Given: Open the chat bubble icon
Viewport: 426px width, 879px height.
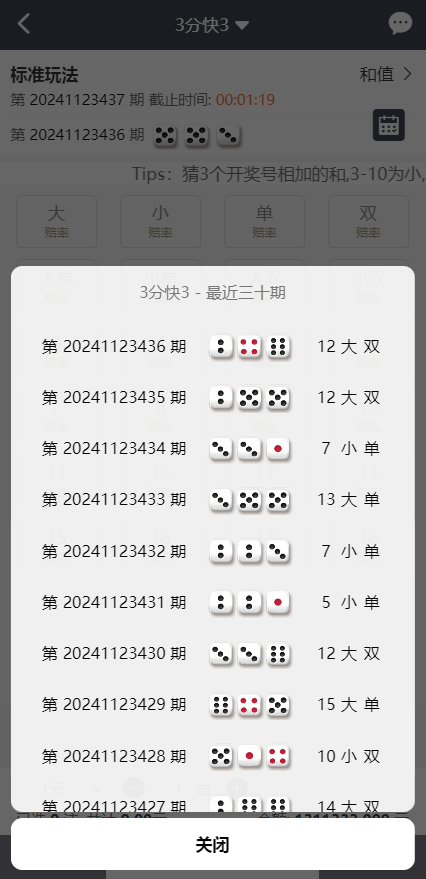Looking at the screenshot, I should click(x=400, y=24).
